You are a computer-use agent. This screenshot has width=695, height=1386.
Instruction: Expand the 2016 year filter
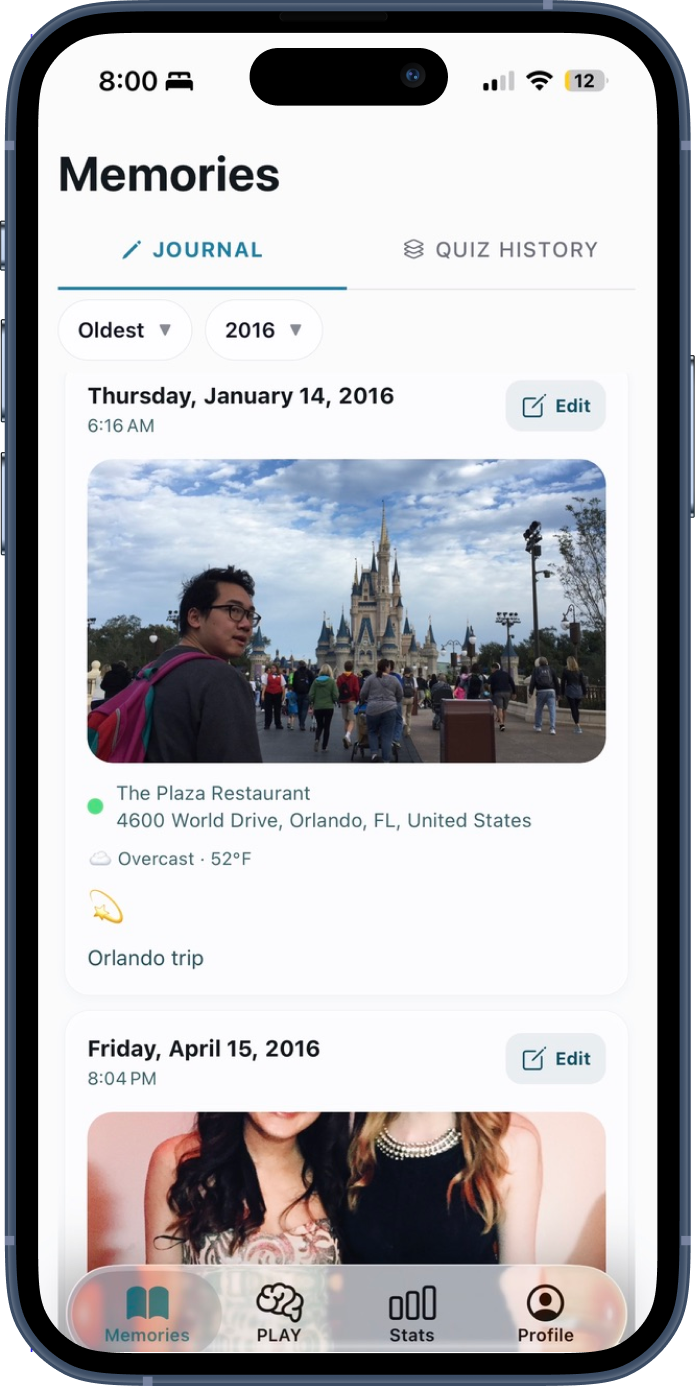264,330
